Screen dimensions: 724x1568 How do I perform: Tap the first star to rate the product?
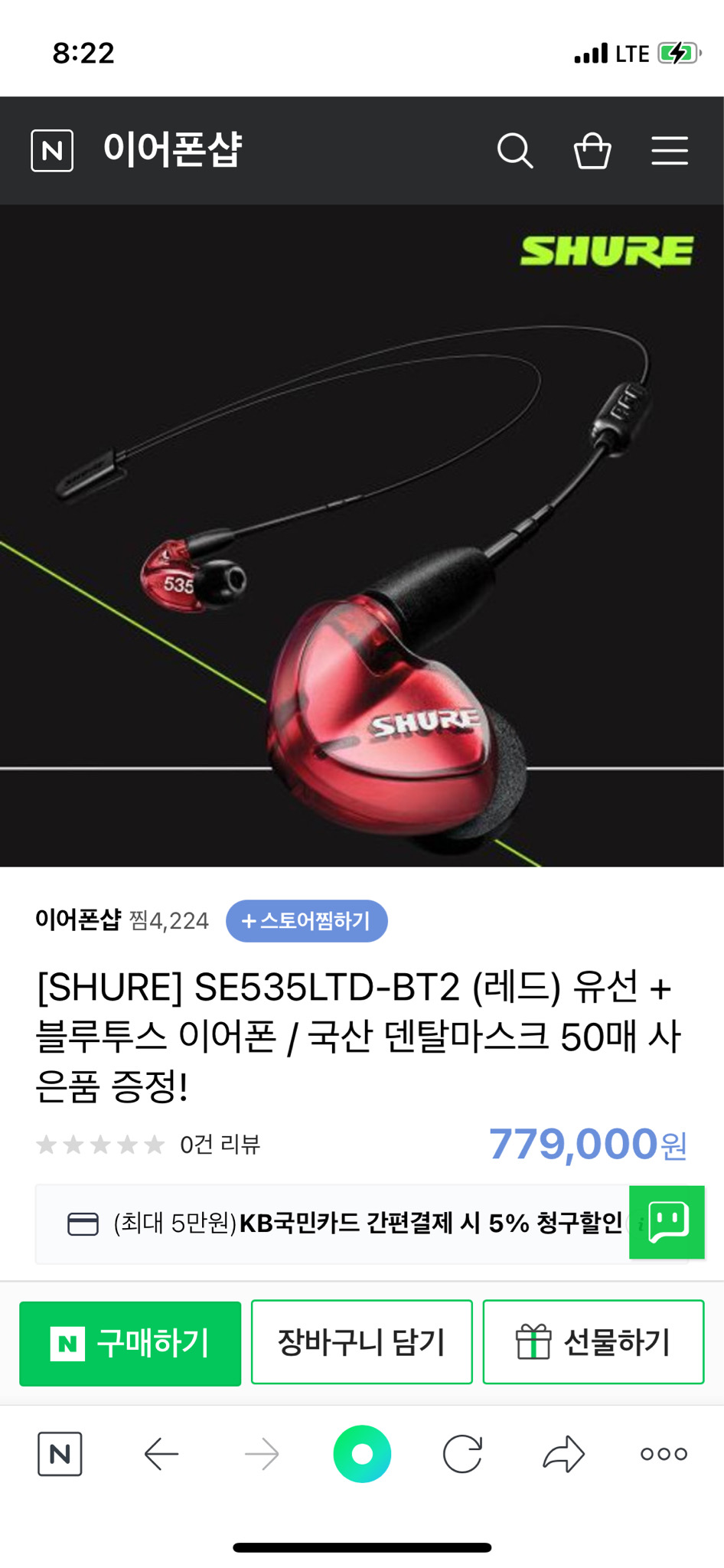click(x=47, y=1145)
